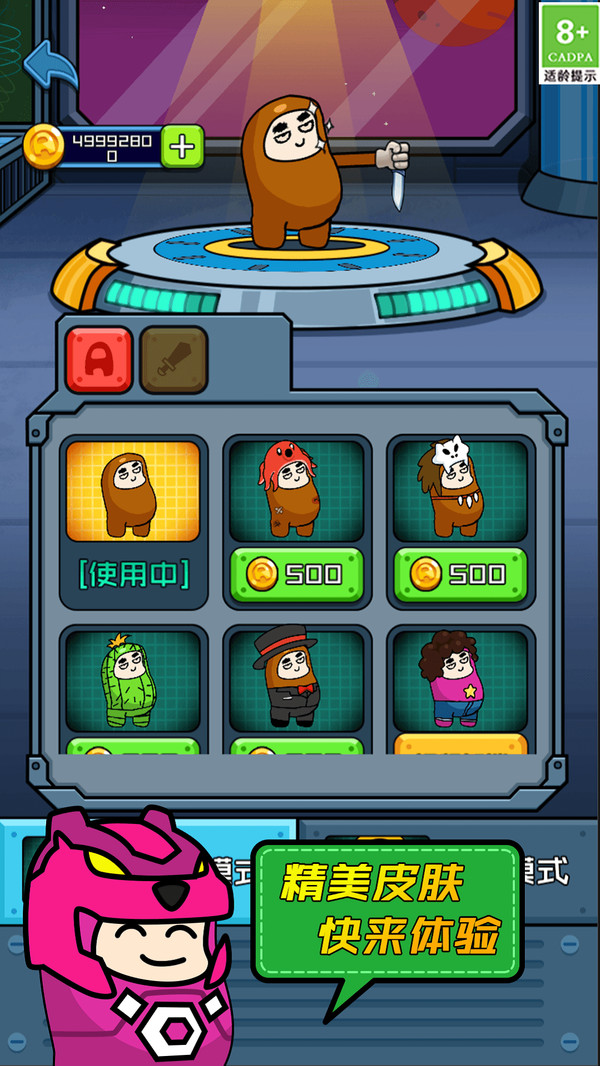Image resolution: width=600 pixels, height=1066 pixels.
Task: Buy the skull mask skin for 500
Action: 461,575
